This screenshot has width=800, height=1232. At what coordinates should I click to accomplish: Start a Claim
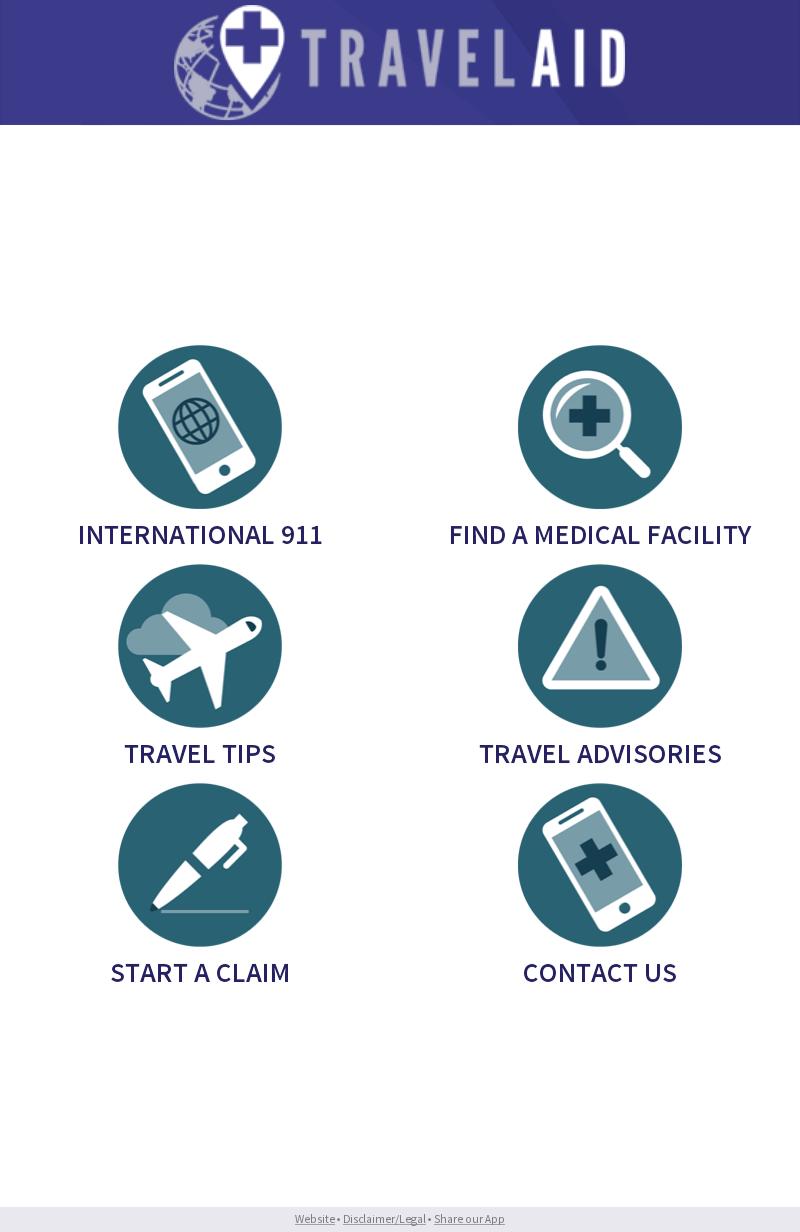(x=200, y=972)
